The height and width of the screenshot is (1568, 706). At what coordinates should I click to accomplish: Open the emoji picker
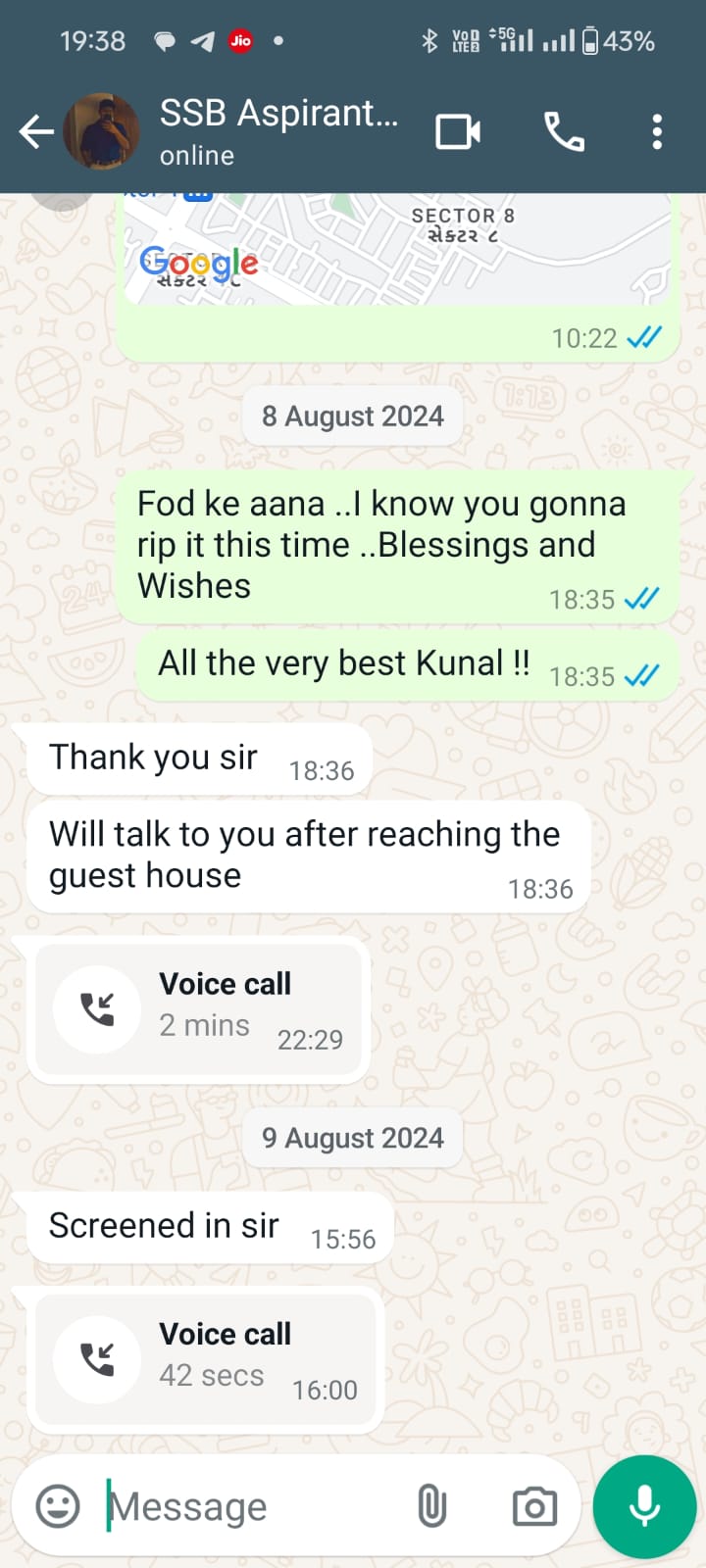click(x=58, y=1505)
